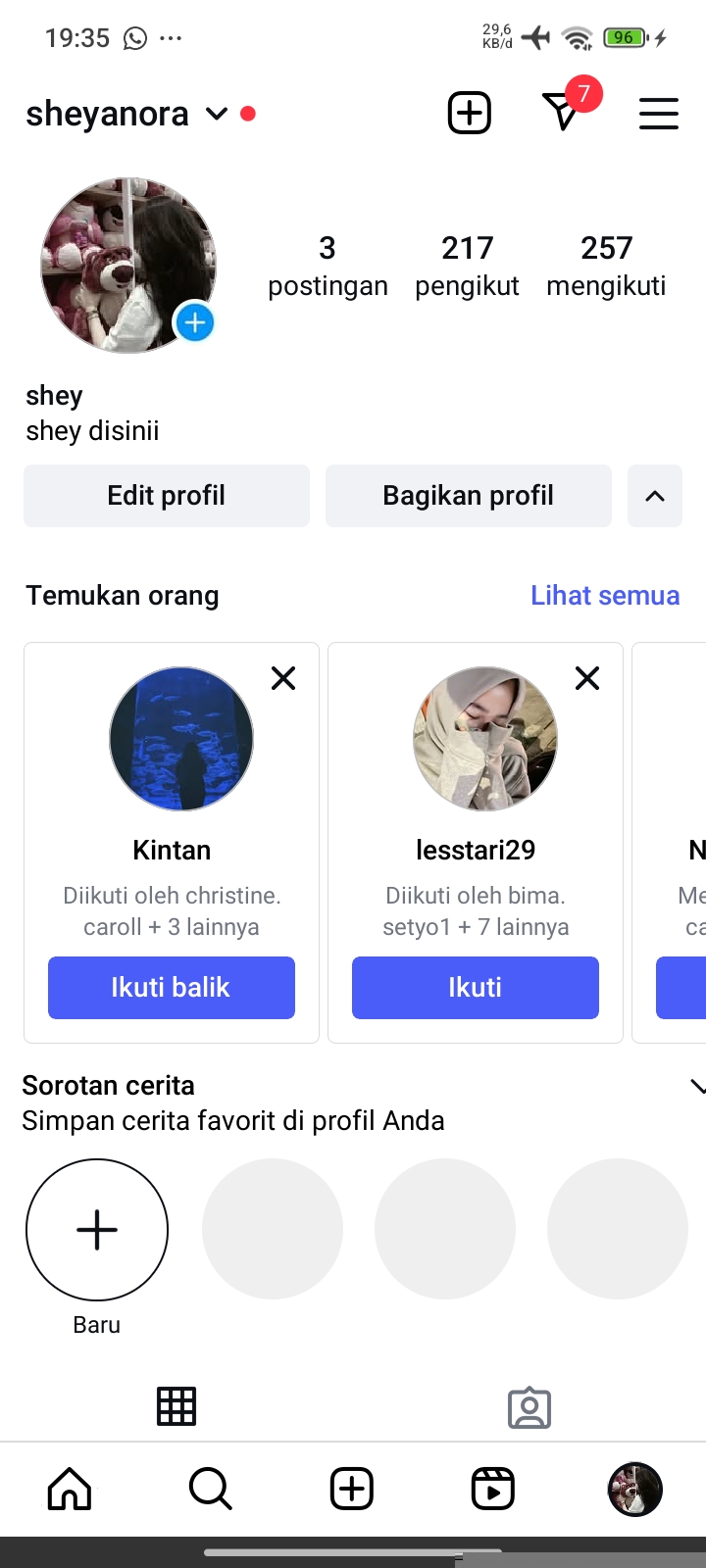
Task: Switch to the tagged photos tab
Action: (x=529, y=1407)
